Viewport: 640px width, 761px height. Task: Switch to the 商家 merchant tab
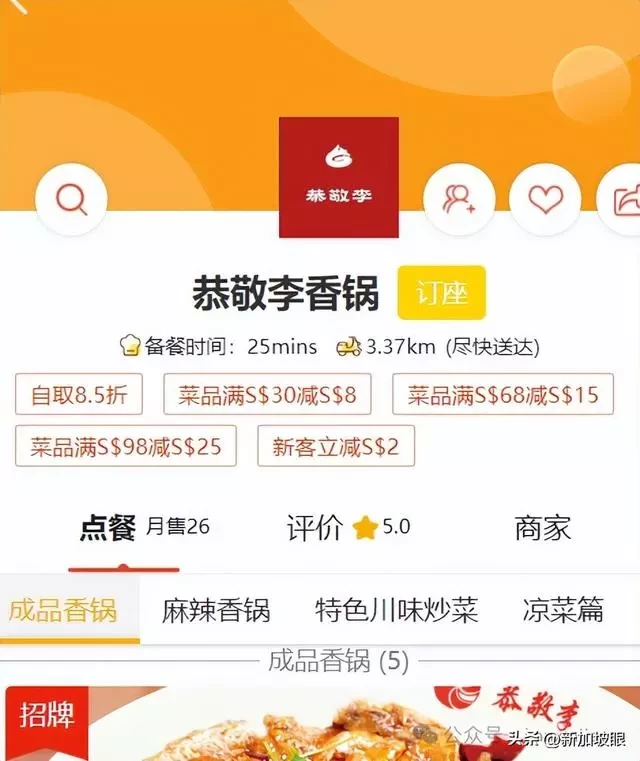pos(542,527)
